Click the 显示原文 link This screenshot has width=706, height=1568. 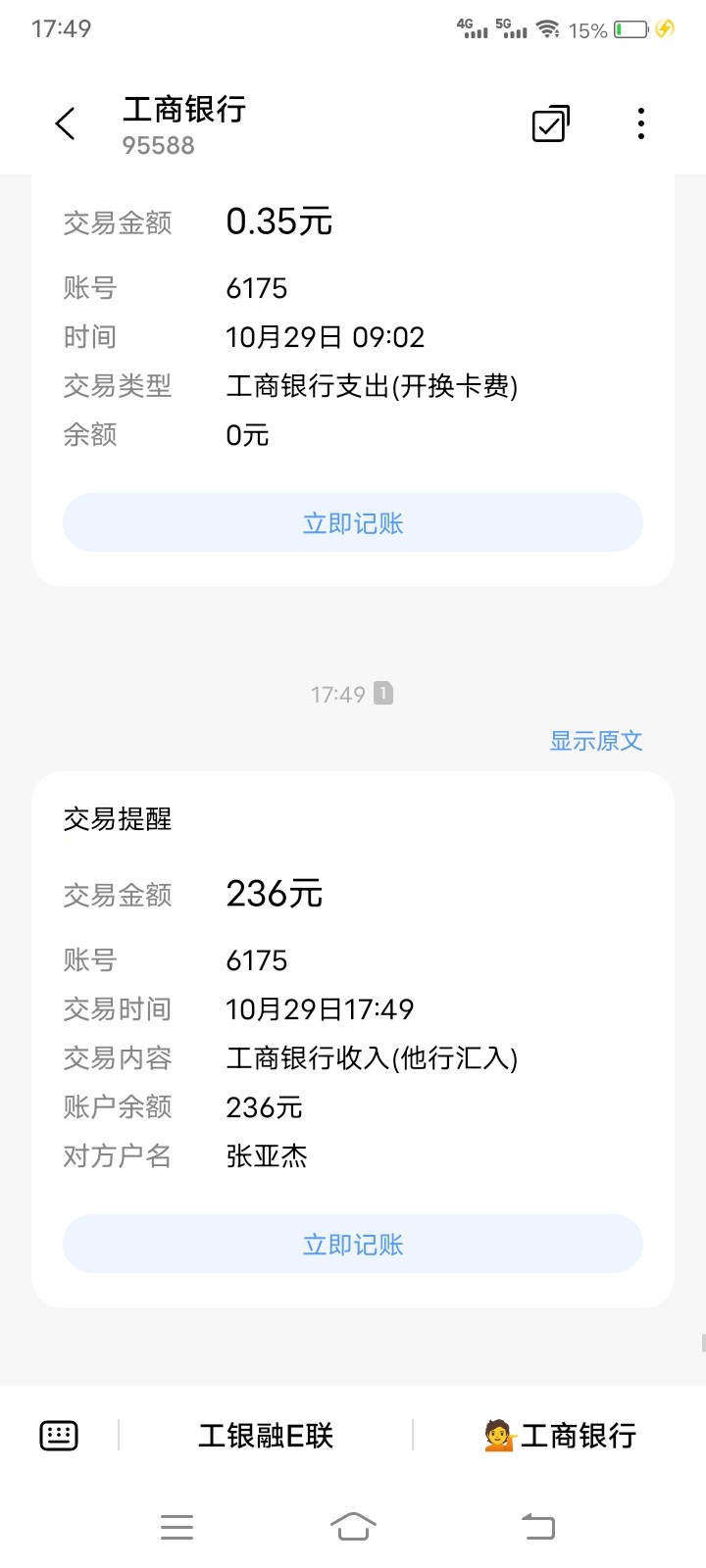tap(596, 741)
